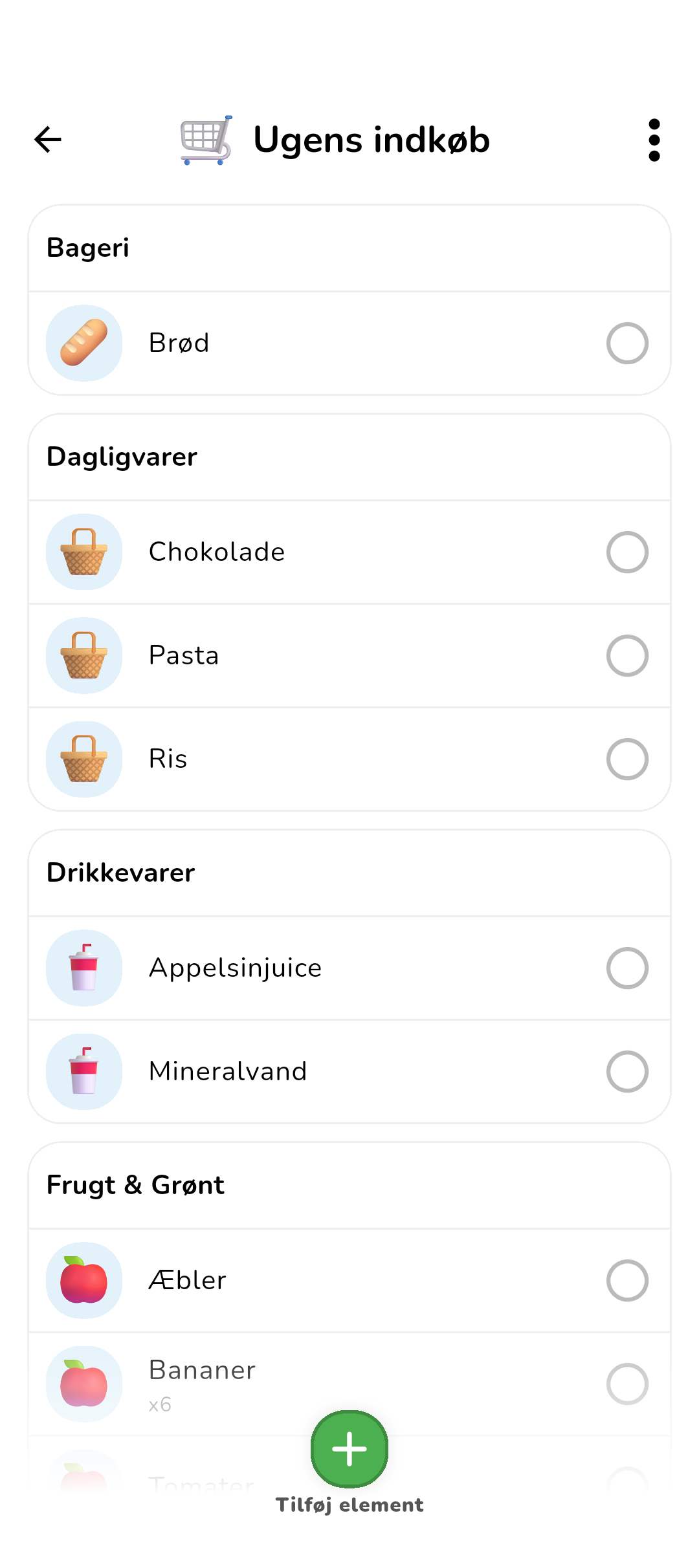Click the shopping cart icon in the title
This screenshot has height=1568, width=699.
(x=206, y=139)
